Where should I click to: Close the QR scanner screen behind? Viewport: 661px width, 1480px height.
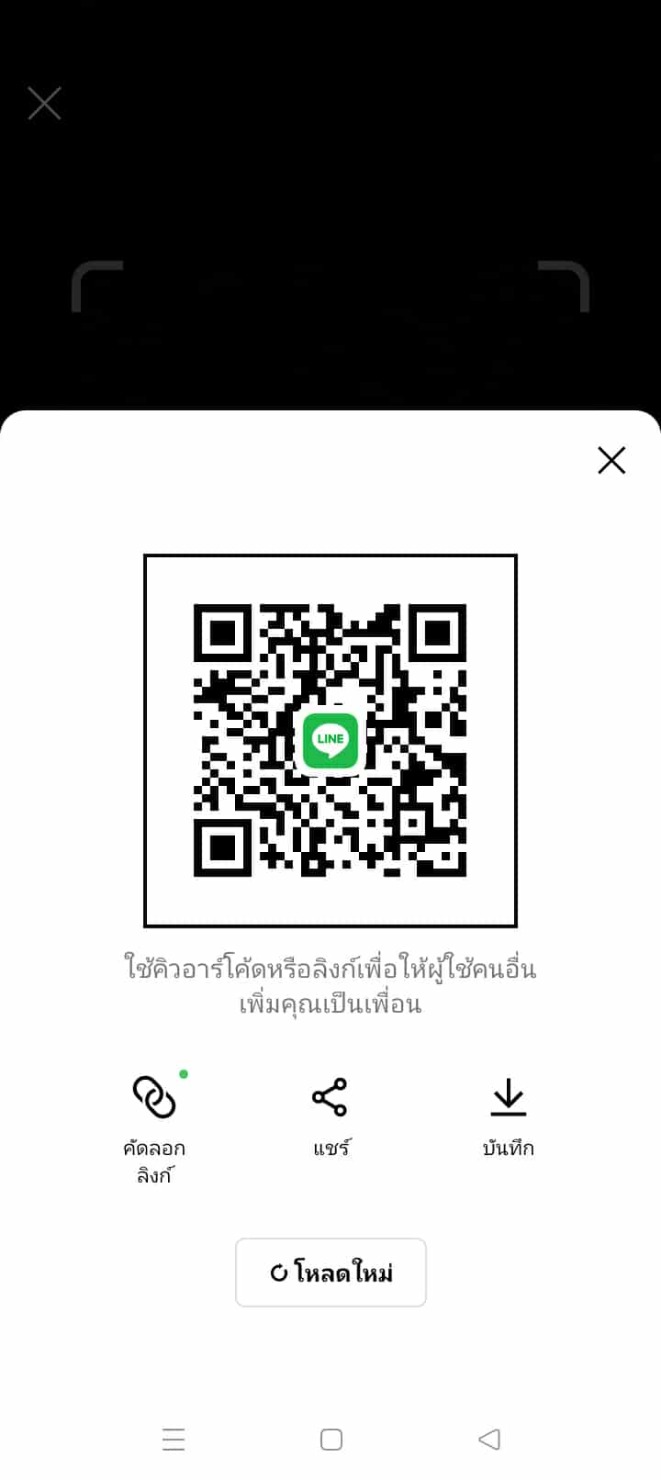coord(44,103)
